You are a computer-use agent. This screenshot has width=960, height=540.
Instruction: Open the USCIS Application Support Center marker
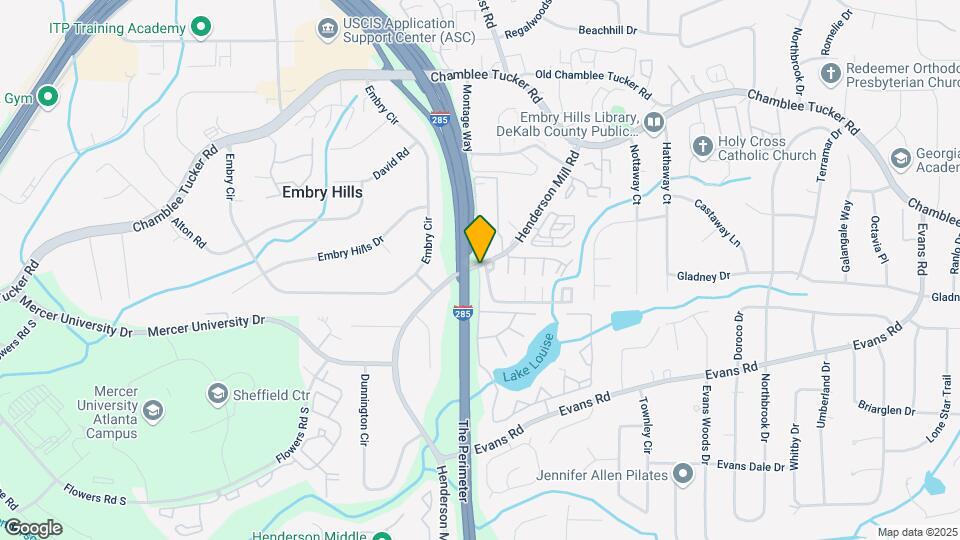click(327, 30)
